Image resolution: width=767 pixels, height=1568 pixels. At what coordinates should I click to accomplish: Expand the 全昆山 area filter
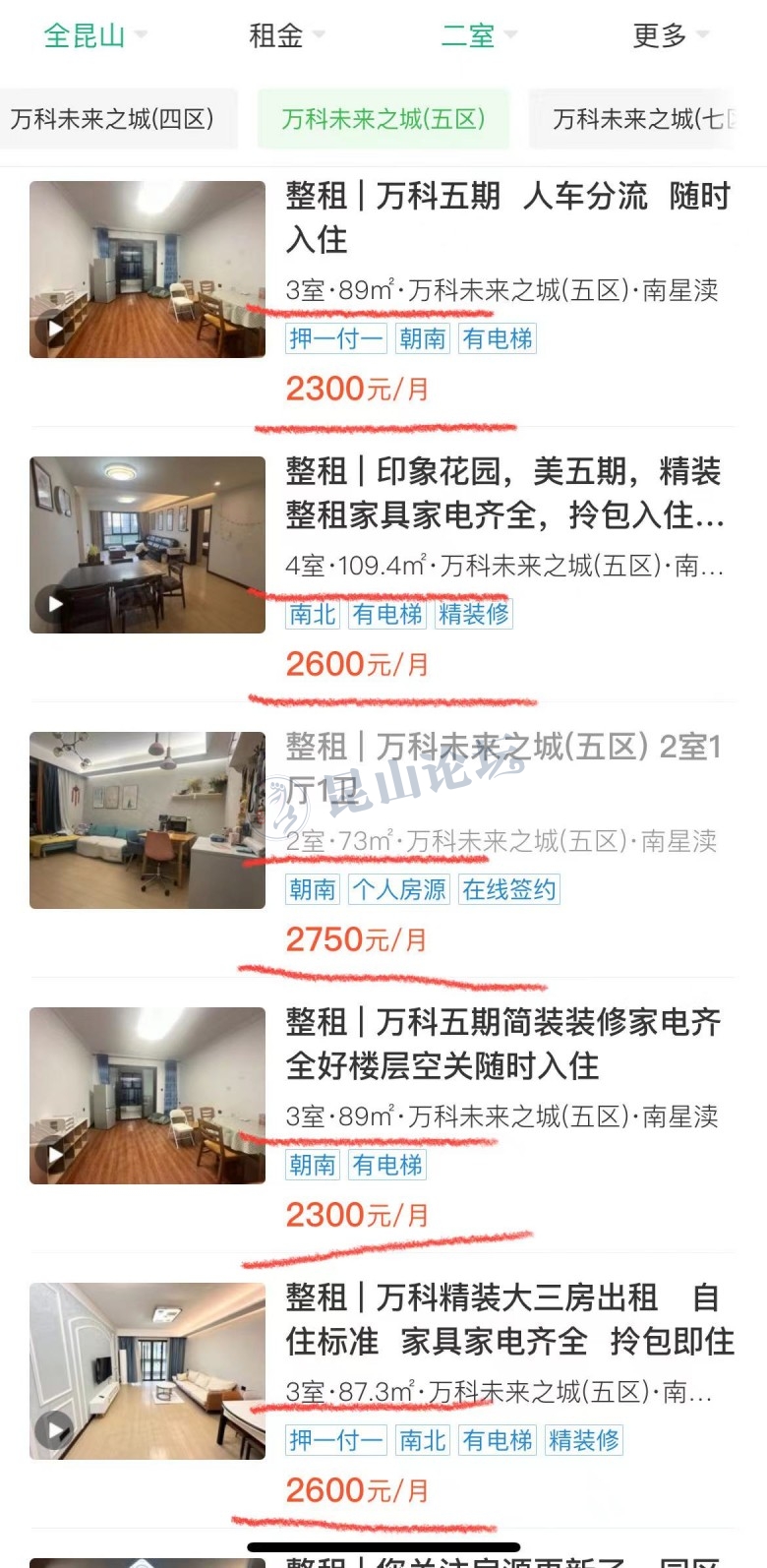(x=94, y=36)
